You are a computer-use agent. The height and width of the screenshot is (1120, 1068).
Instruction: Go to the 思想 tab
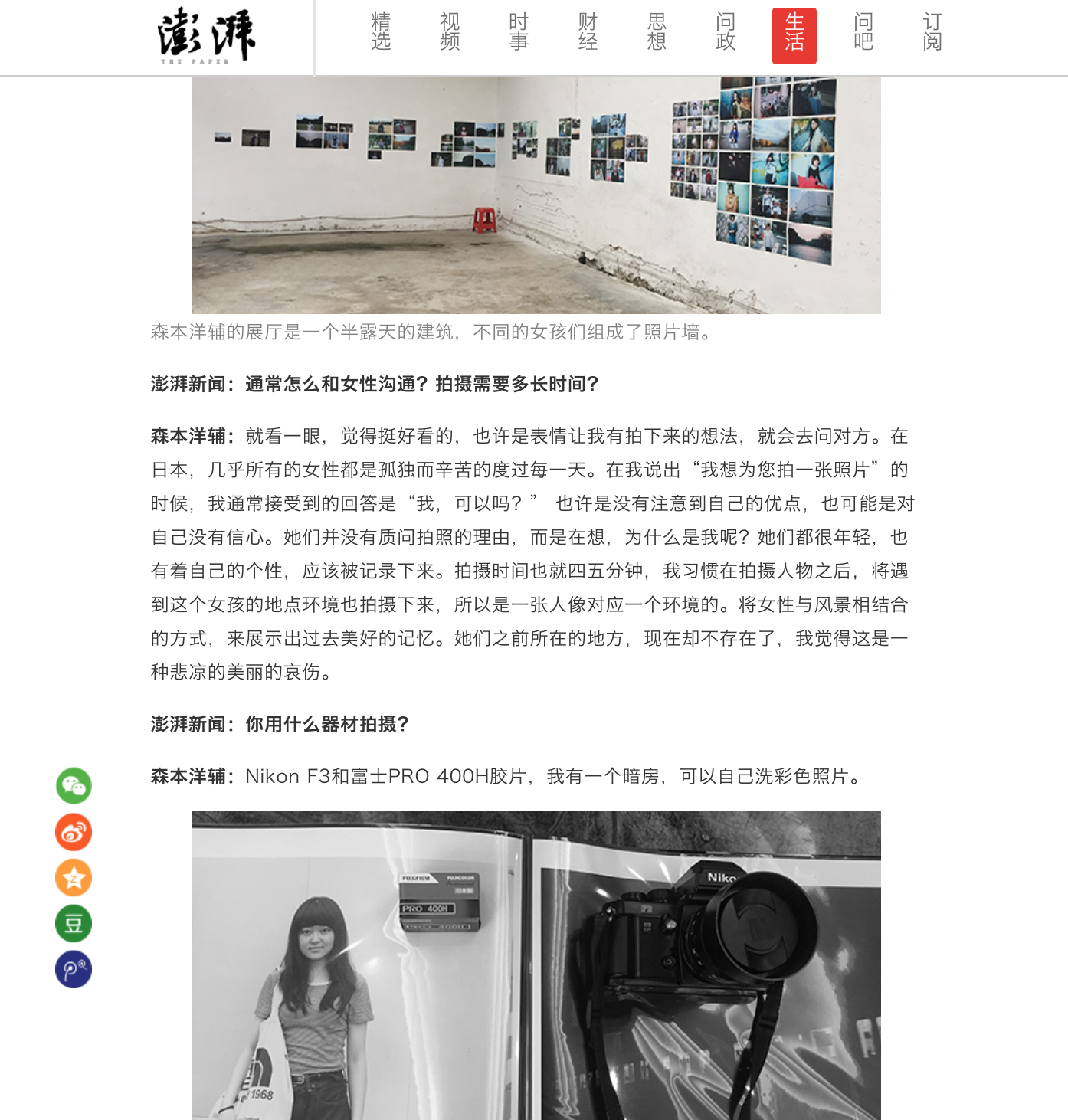pos(657,32)
